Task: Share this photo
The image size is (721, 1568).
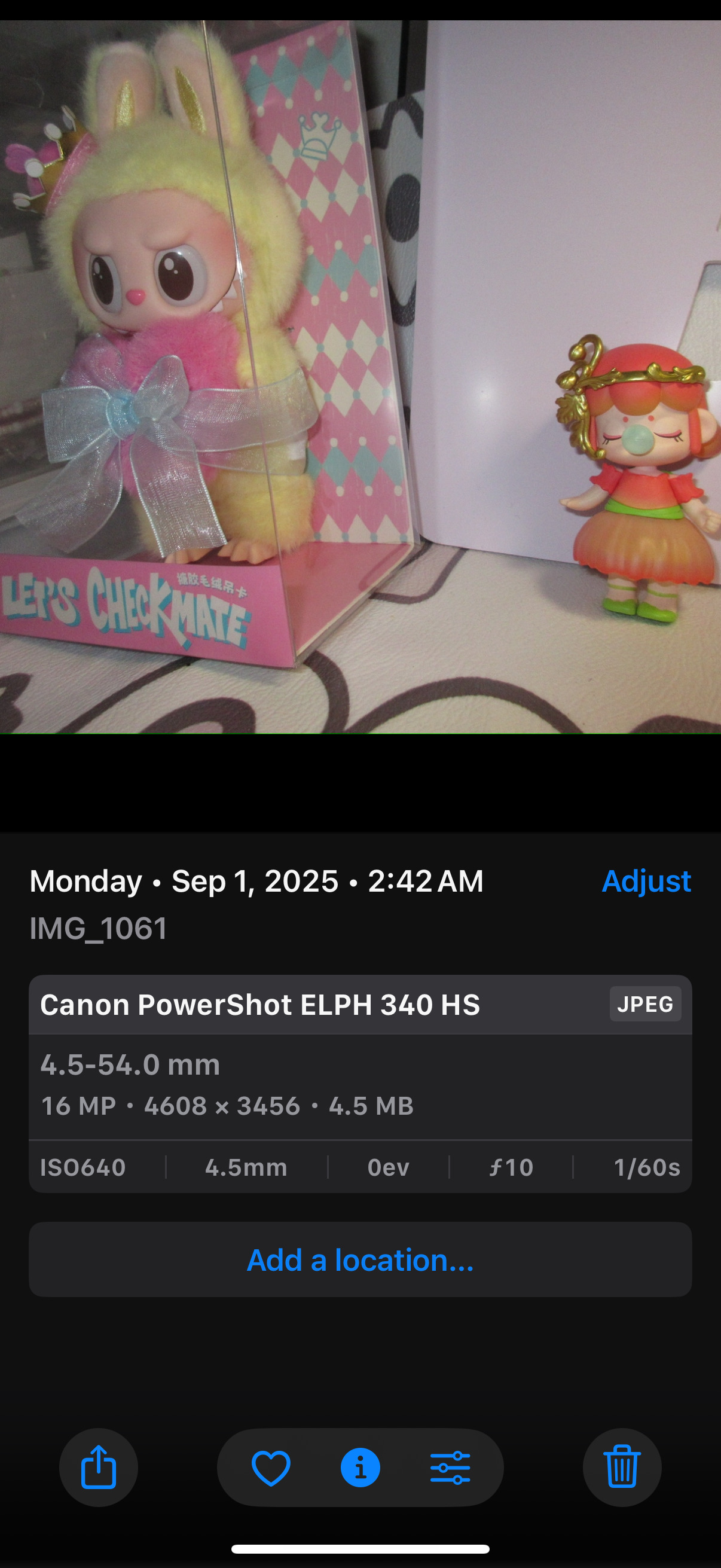Action: pos(99,1467)
